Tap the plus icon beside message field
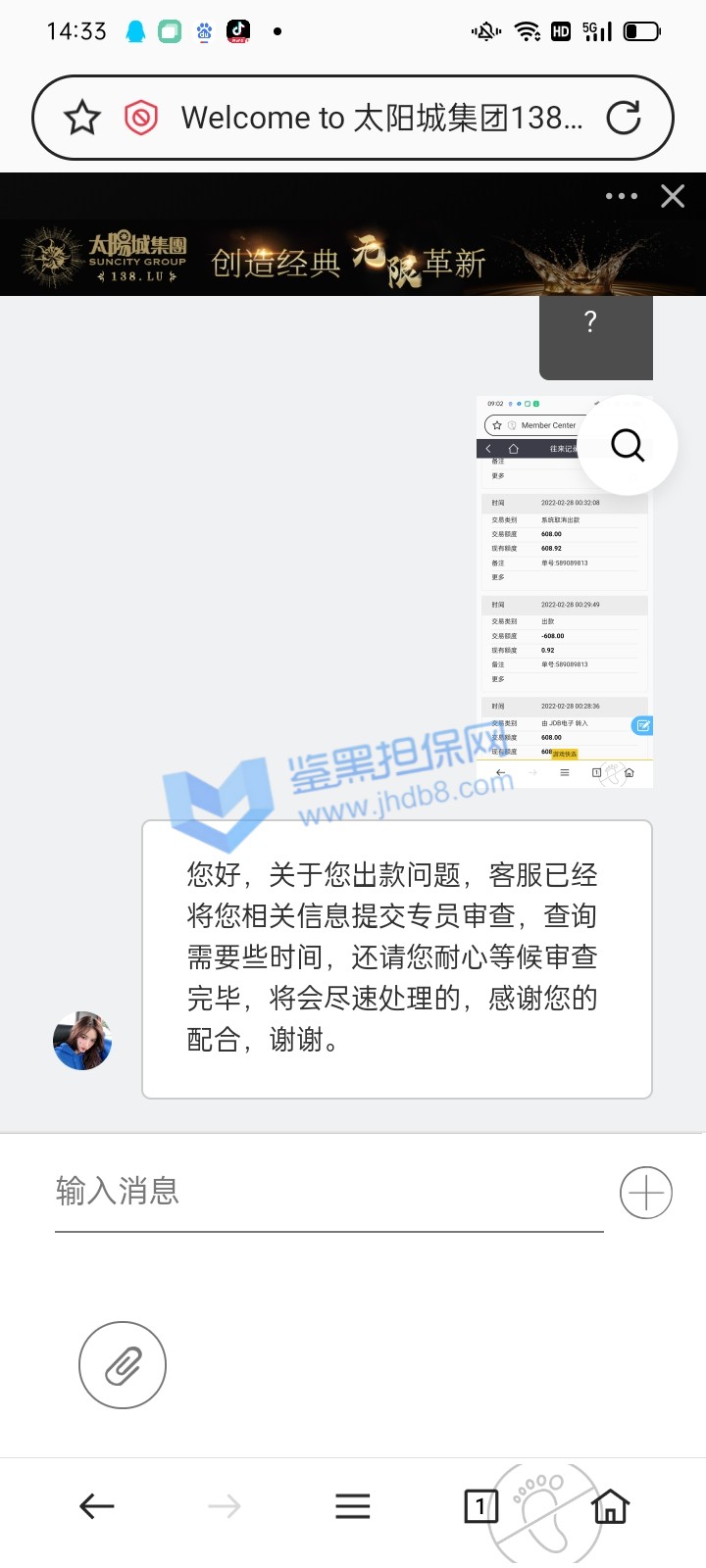Image resolution: width=706 pixels, height=1568 pixels. point(646,1193)
